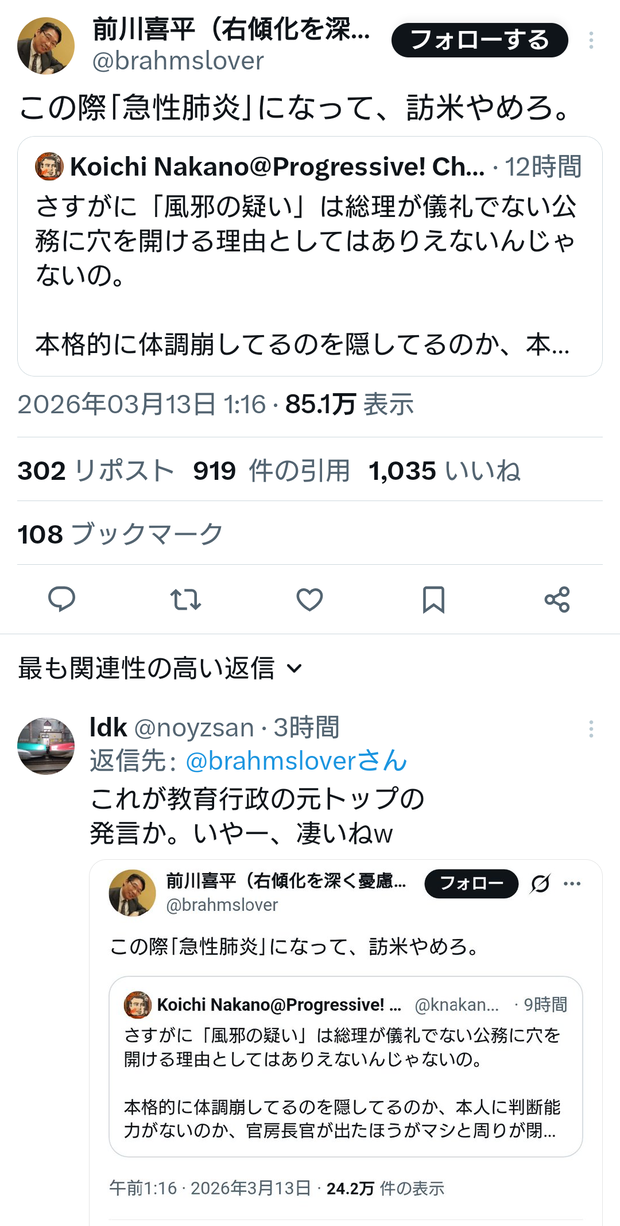Screen dimensions: 620x1226
Task: View the 1,035 いいね likes list
Action: click(444, 471)
